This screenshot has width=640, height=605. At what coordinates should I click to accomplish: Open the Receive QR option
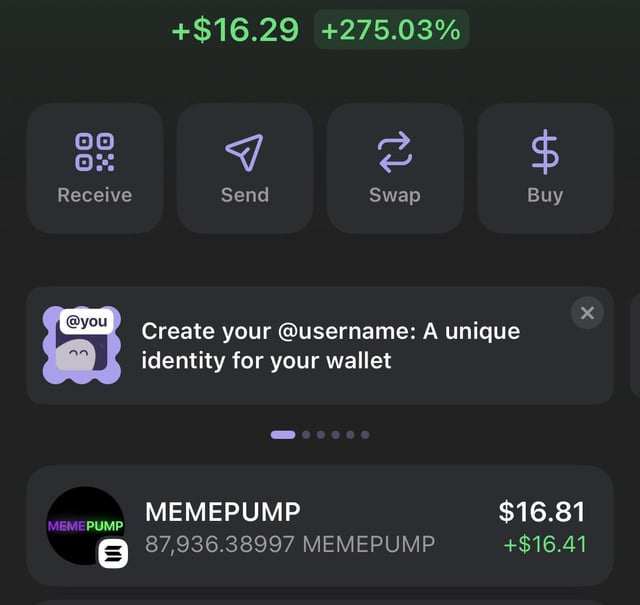(95, 168)
